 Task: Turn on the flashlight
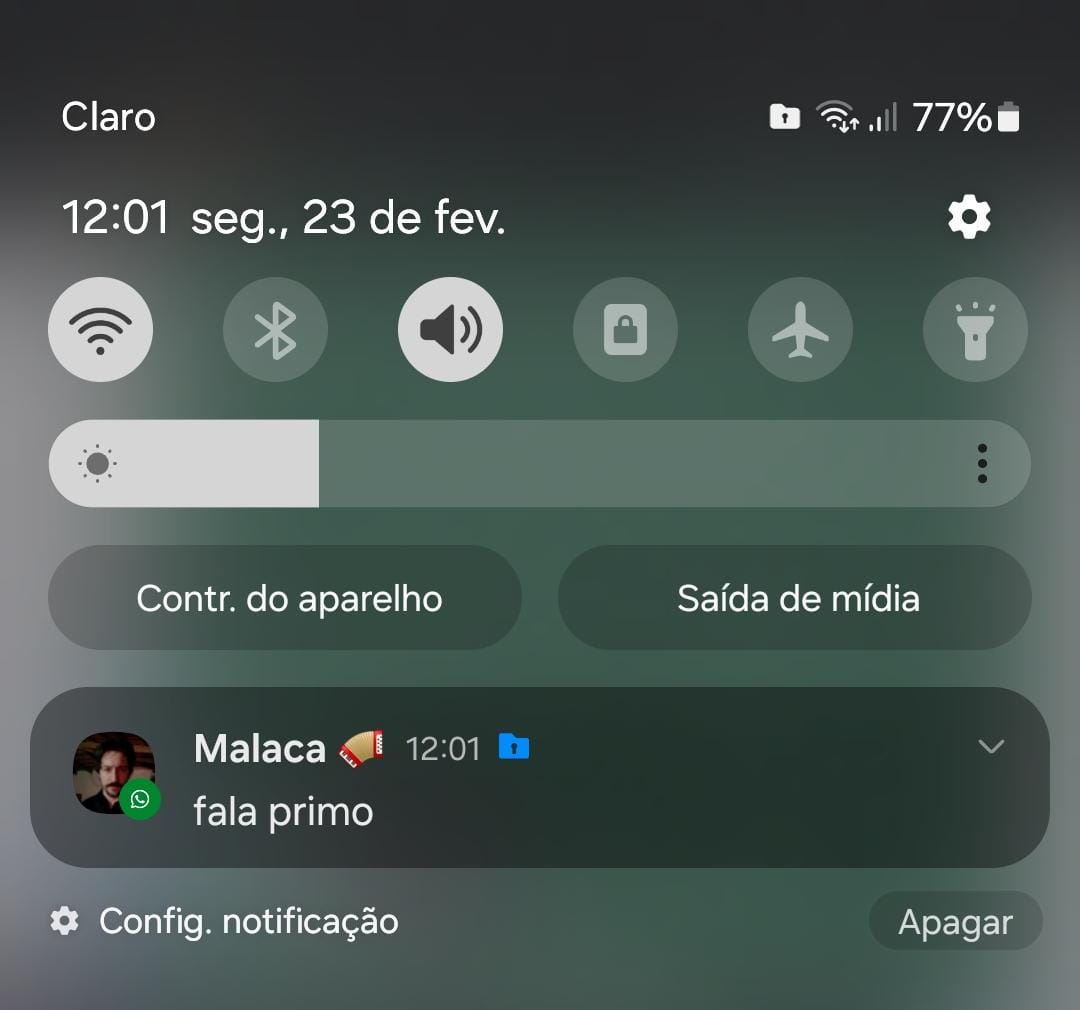point(975,330)
